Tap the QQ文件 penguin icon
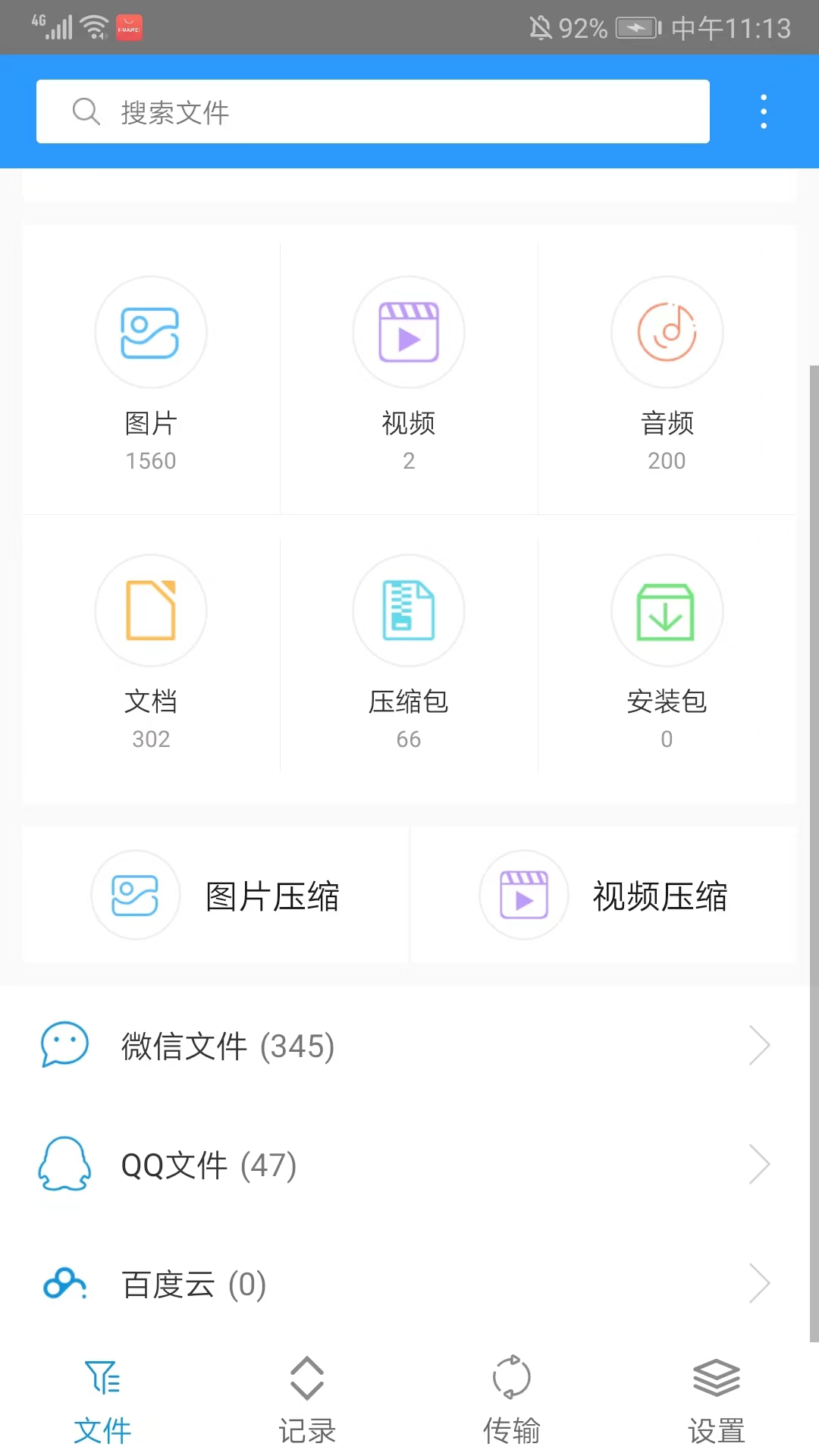819x1456 pixels. pyautogui.click(x=64, y=1166)
